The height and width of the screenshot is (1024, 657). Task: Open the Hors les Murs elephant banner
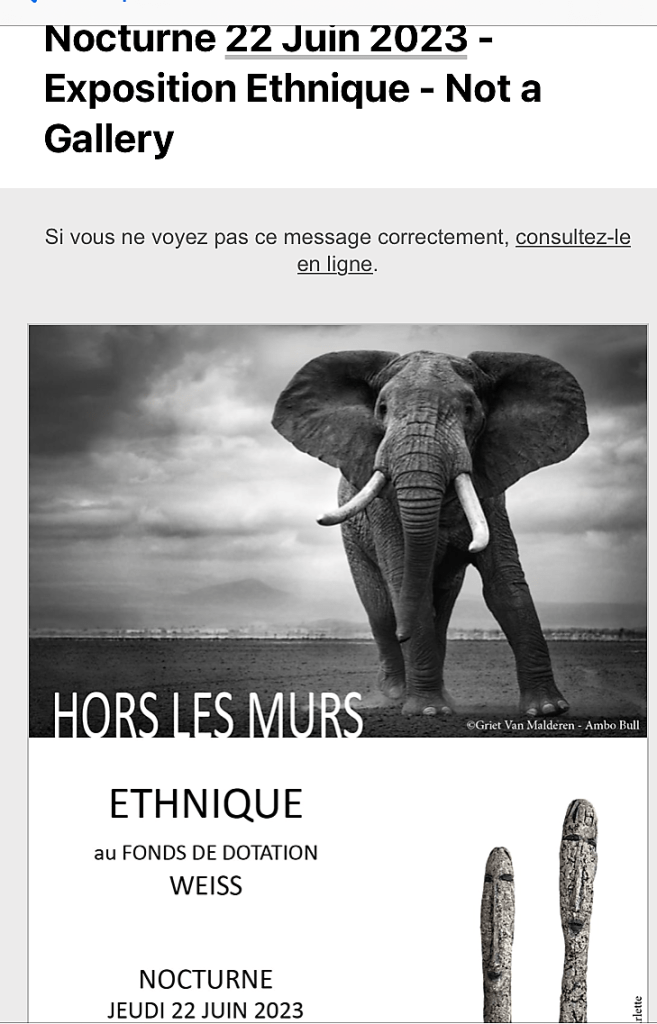[338, 531]
